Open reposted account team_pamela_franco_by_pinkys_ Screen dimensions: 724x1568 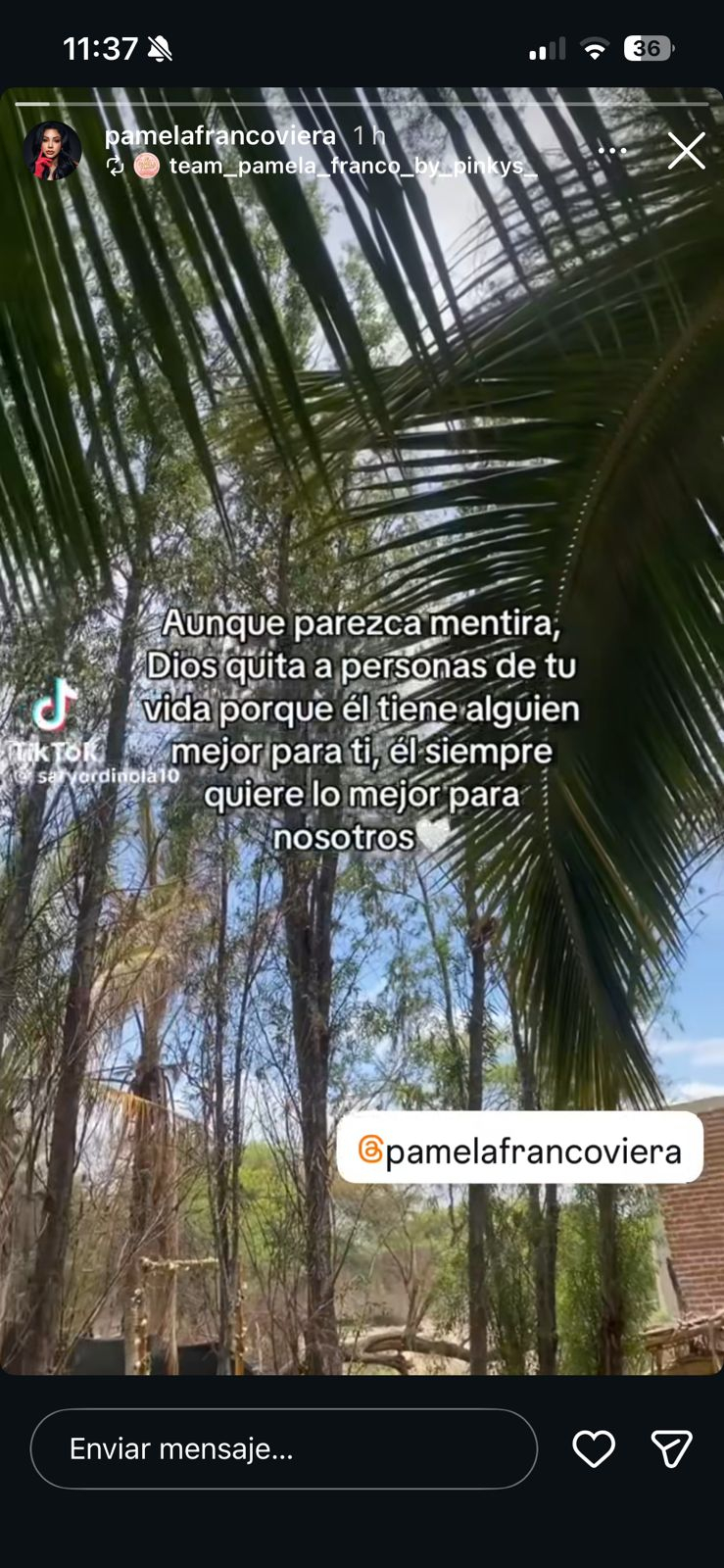(x=353, y=166)
